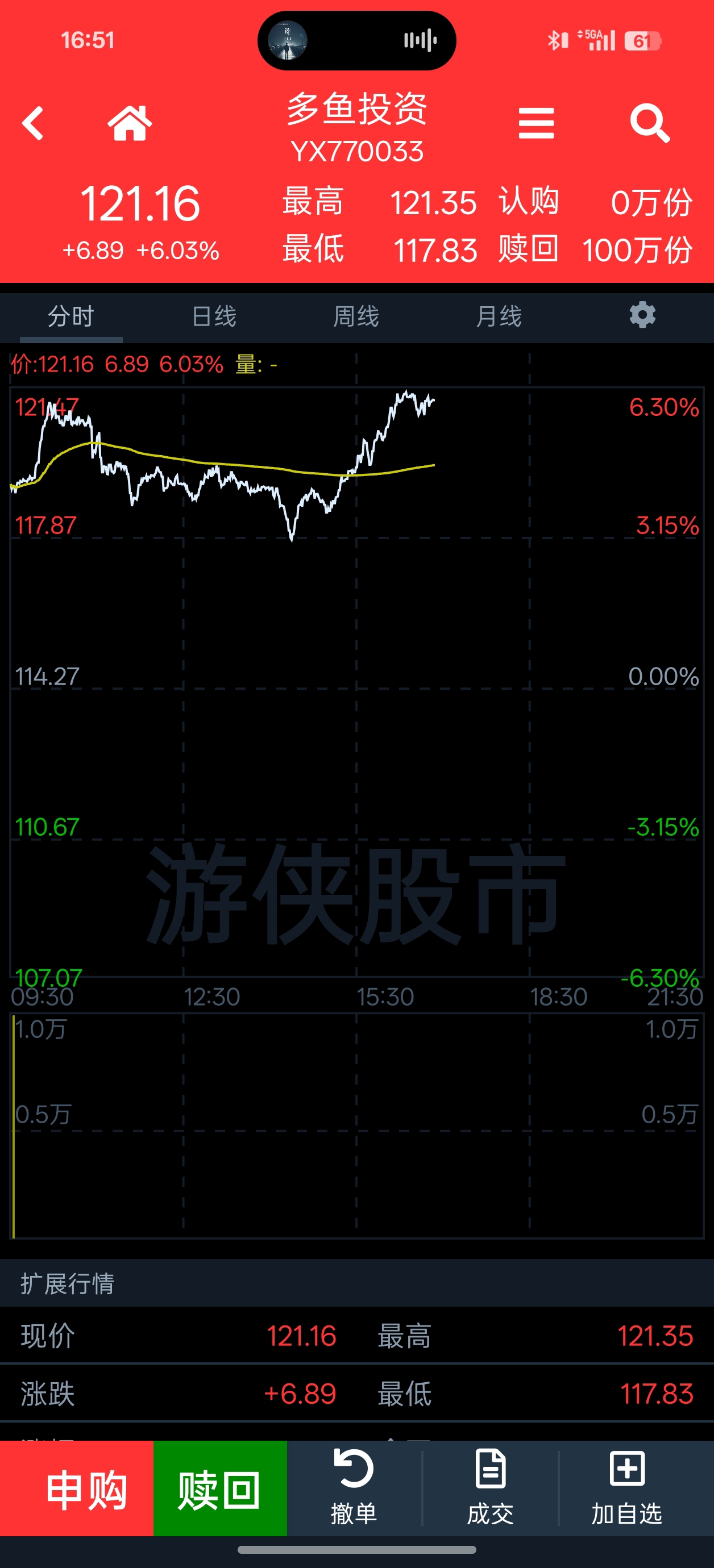Tap the green 赎回 button

pos(220,1490)
